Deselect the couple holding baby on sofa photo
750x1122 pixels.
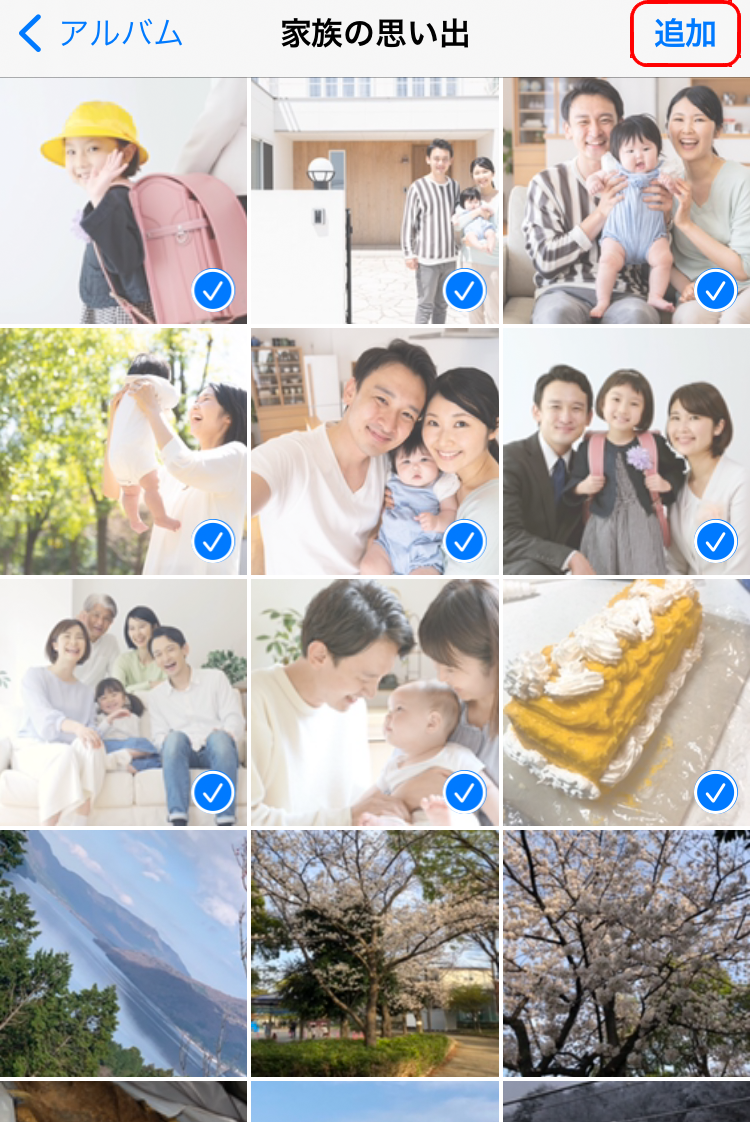coord(626,200)
